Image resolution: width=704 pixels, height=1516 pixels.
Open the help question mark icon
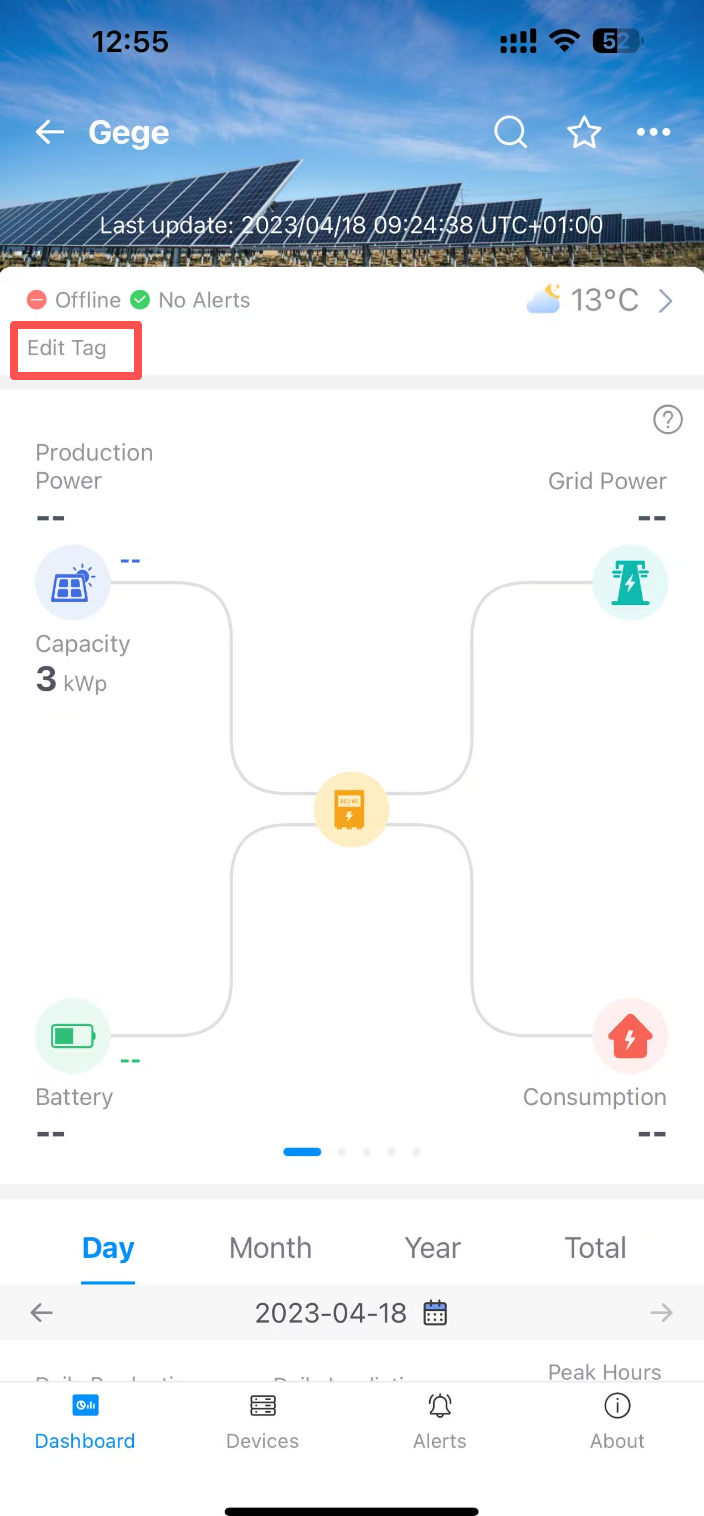(667, 420)
